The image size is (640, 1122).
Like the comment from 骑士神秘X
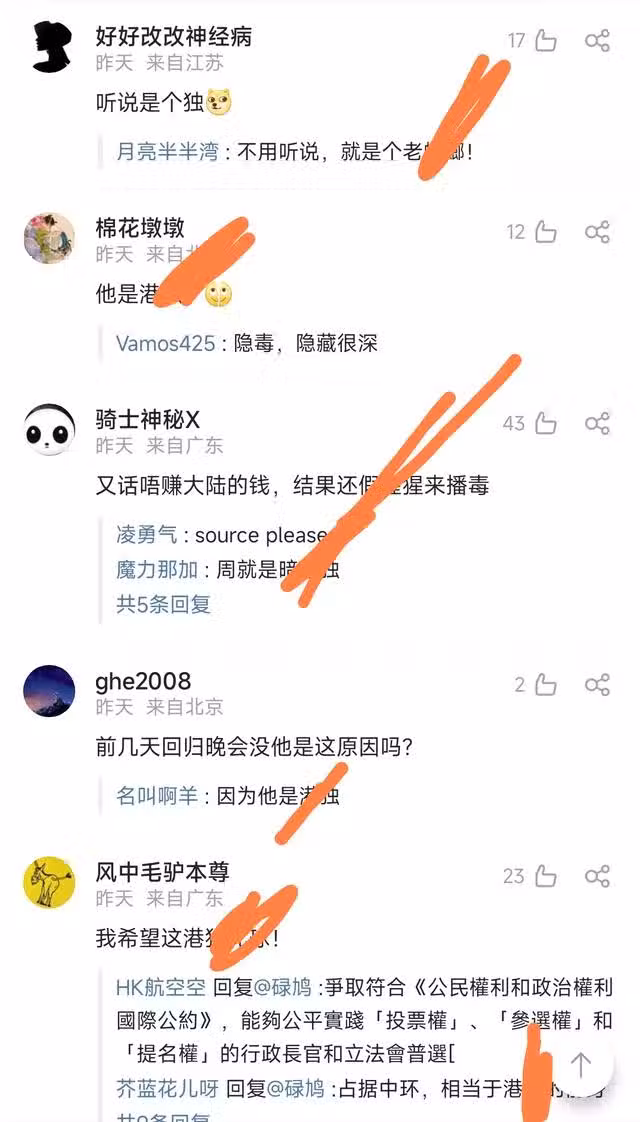[x=545, y=423]
